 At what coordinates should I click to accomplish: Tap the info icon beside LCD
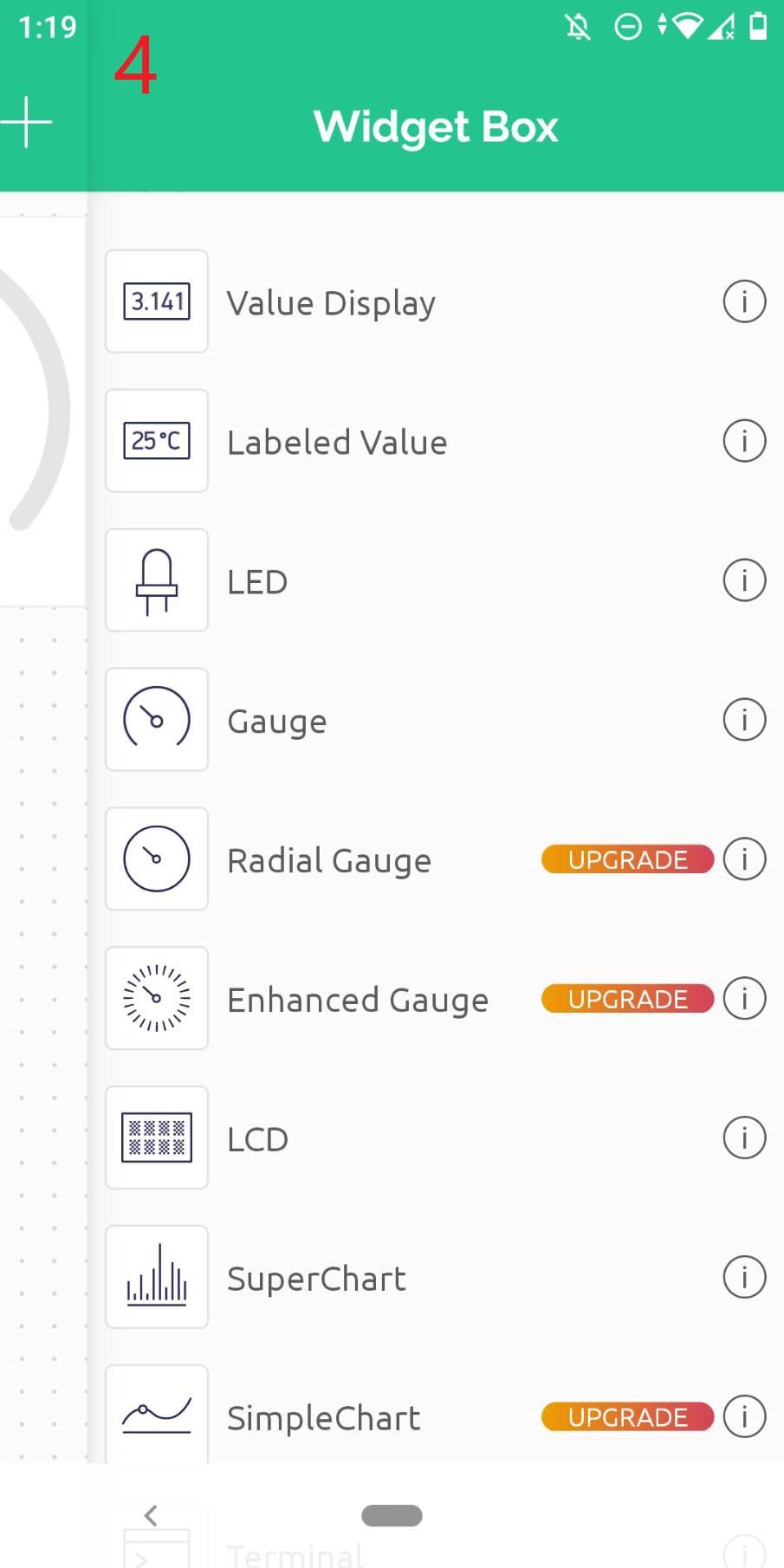click(744, 1138)
